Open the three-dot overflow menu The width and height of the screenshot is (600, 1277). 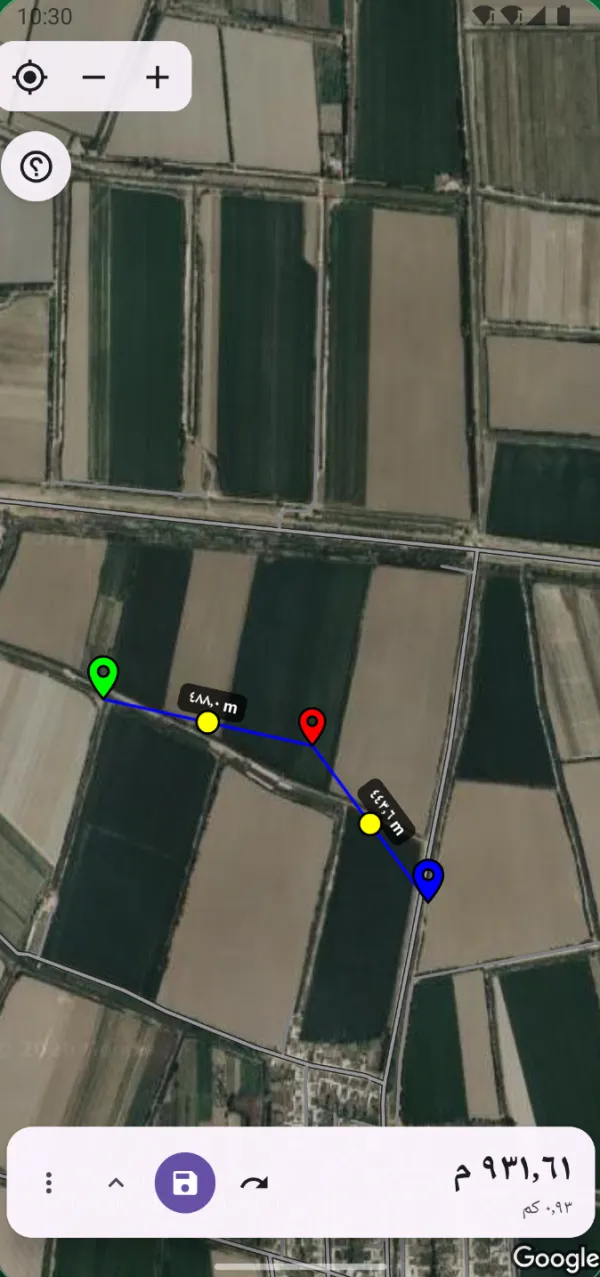(49, 1184)
